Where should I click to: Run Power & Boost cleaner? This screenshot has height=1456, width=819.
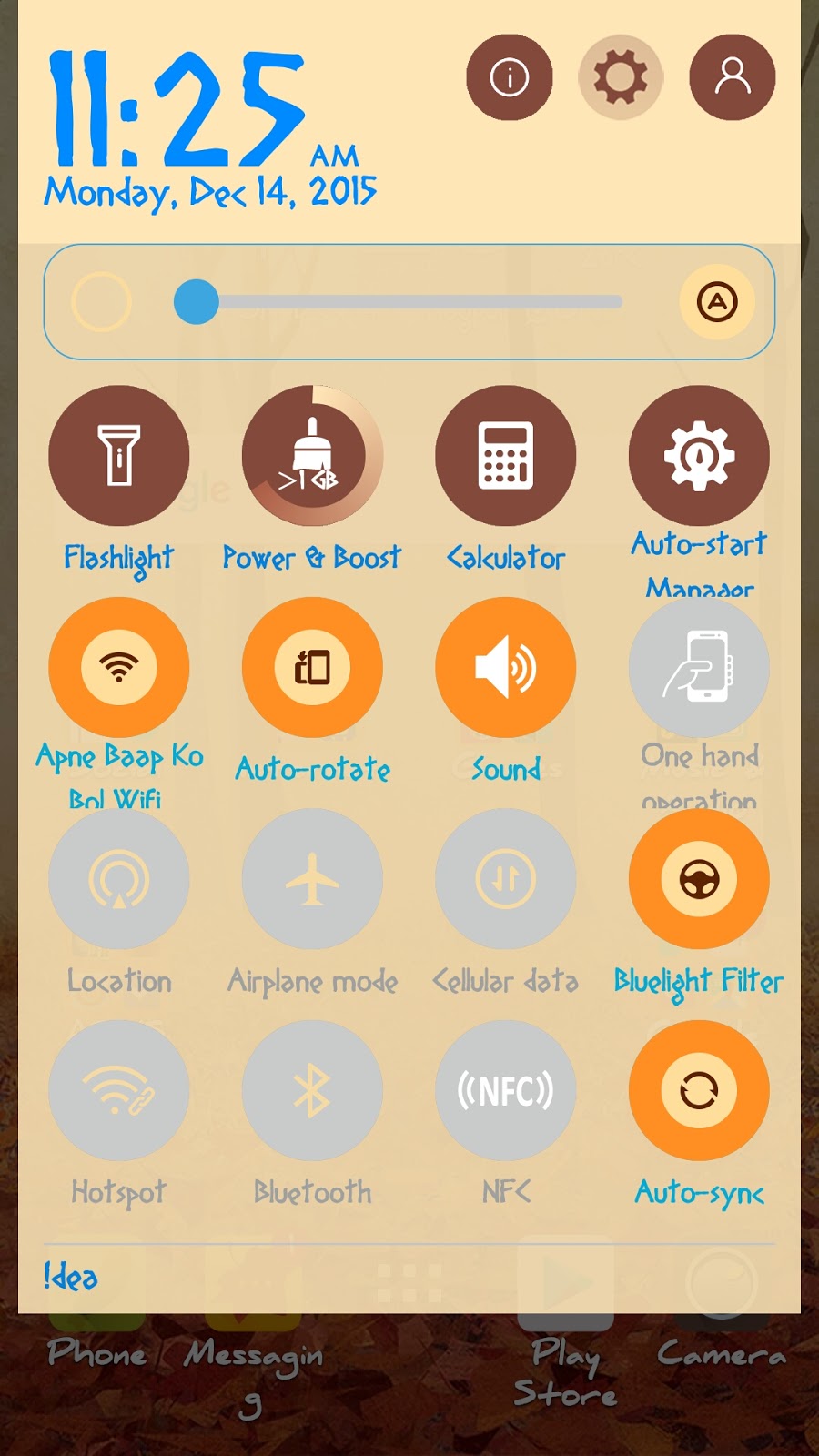coord(312,455)
